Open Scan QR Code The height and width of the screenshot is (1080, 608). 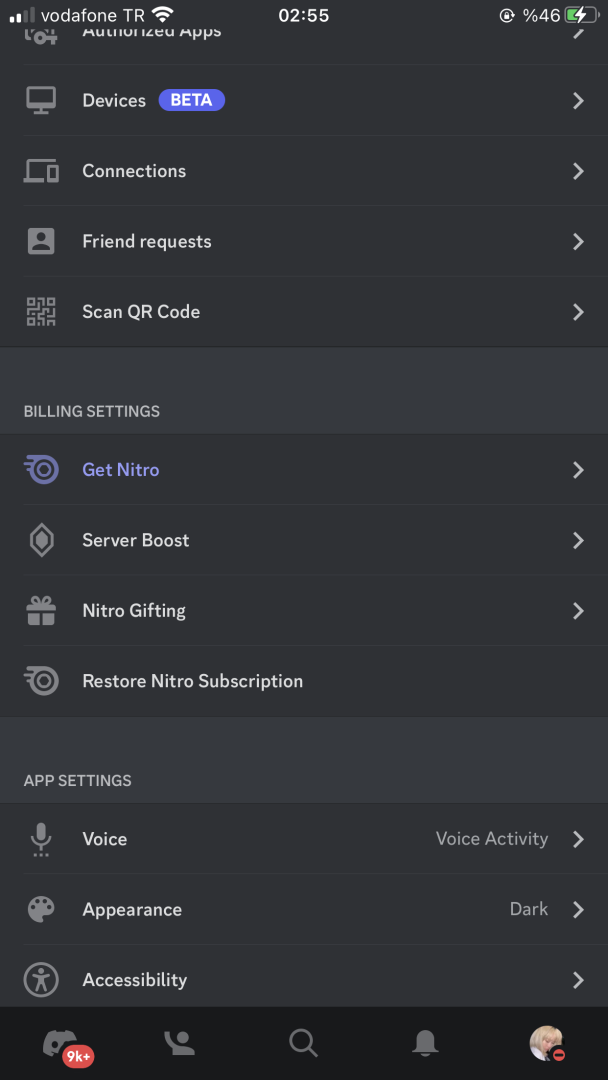coord(304,312)
